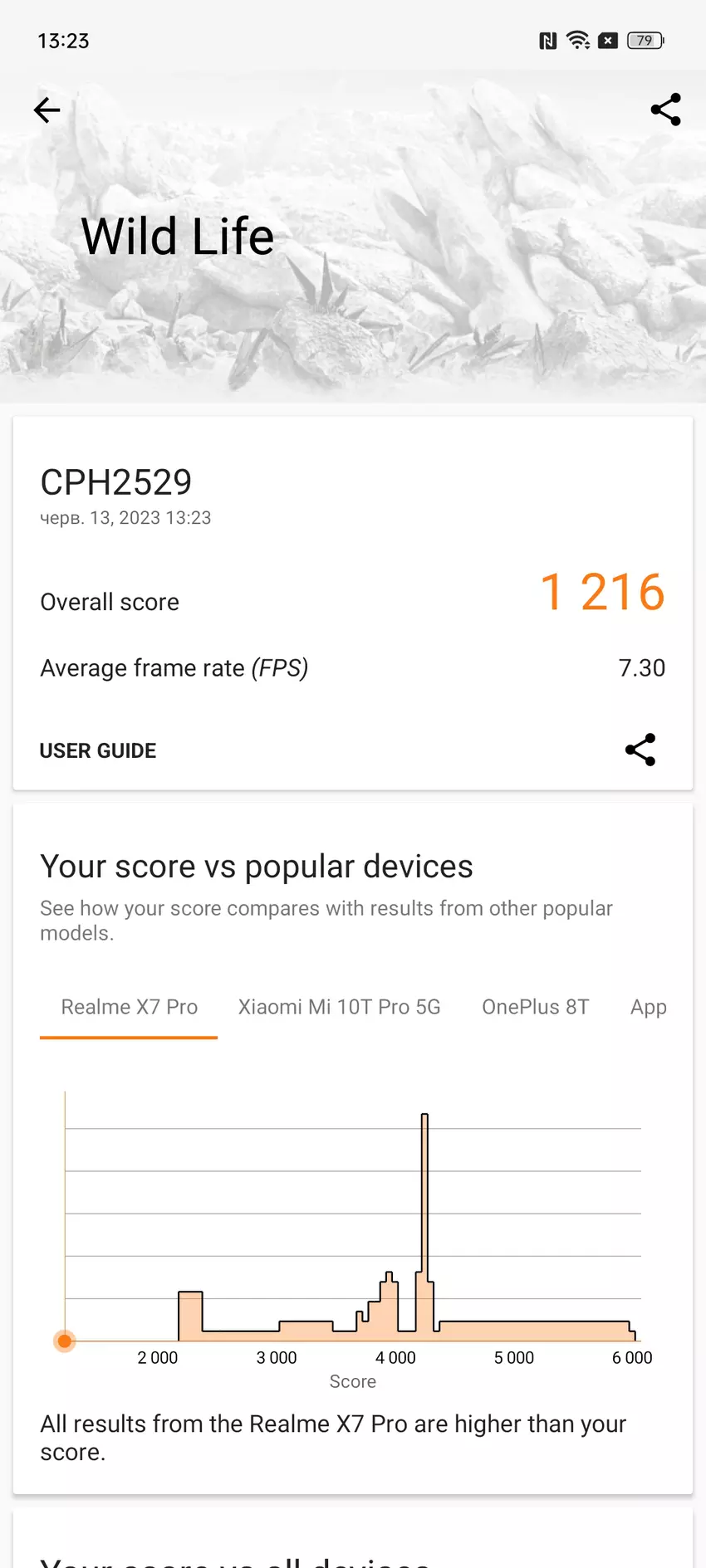Tap the crossed-out mute icon in status bar
This screenshot has height=1568, width=706.
[607, 40]
